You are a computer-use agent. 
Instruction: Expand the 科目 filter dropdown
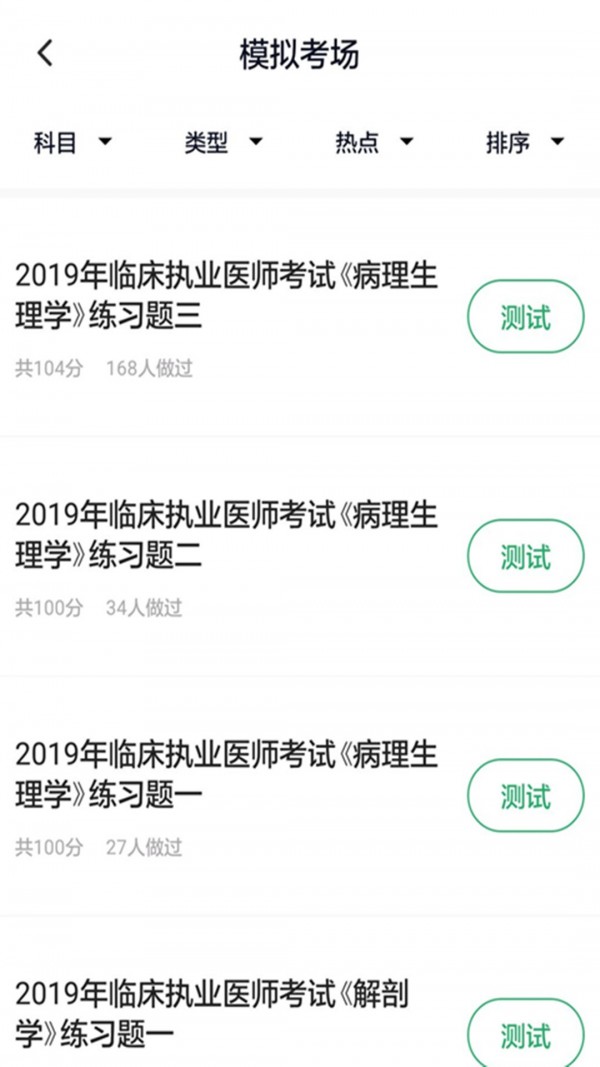coord(73,143)
